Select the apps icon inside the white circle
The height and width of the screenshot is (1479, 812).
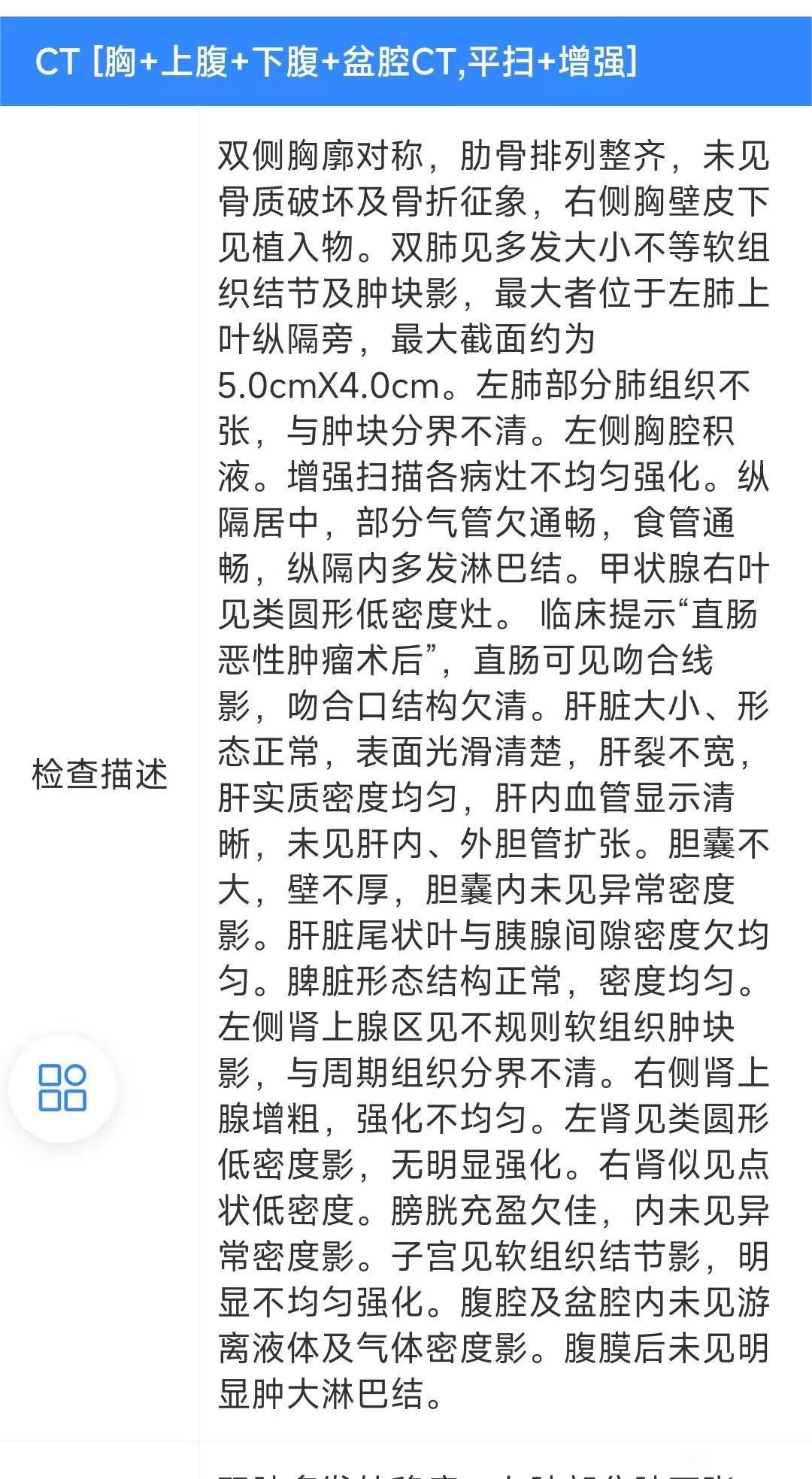[63, 1085]
